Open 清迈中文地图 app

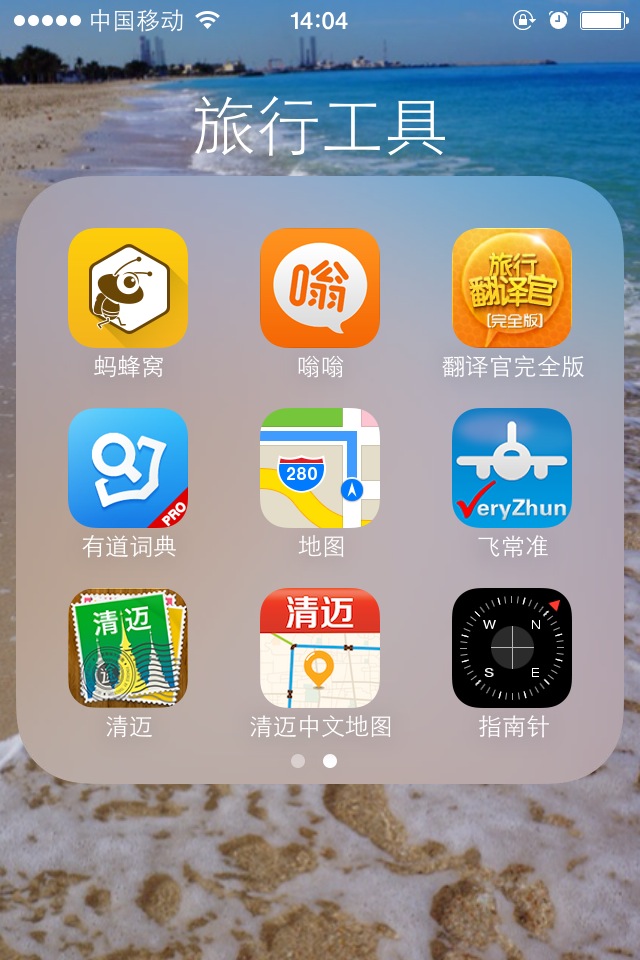(x=320, y=648)
